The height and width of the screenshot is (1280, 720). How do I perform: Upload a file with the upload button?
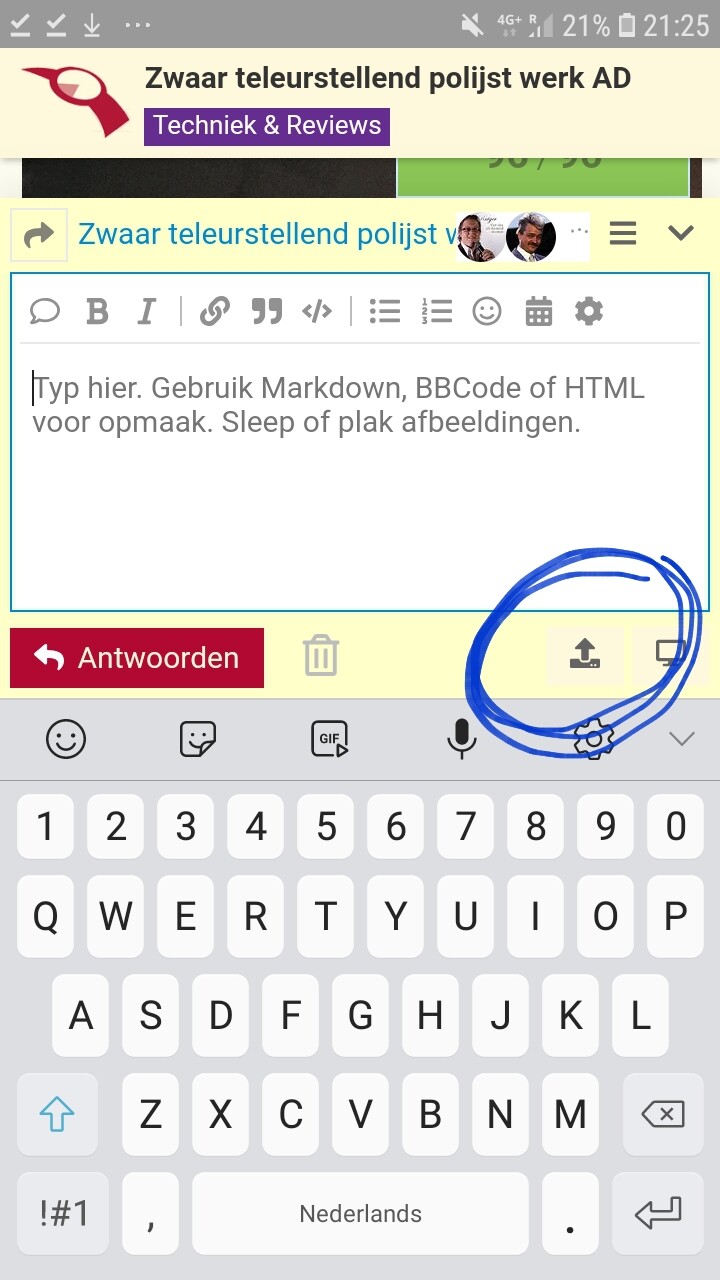click(x=585, y=655)
